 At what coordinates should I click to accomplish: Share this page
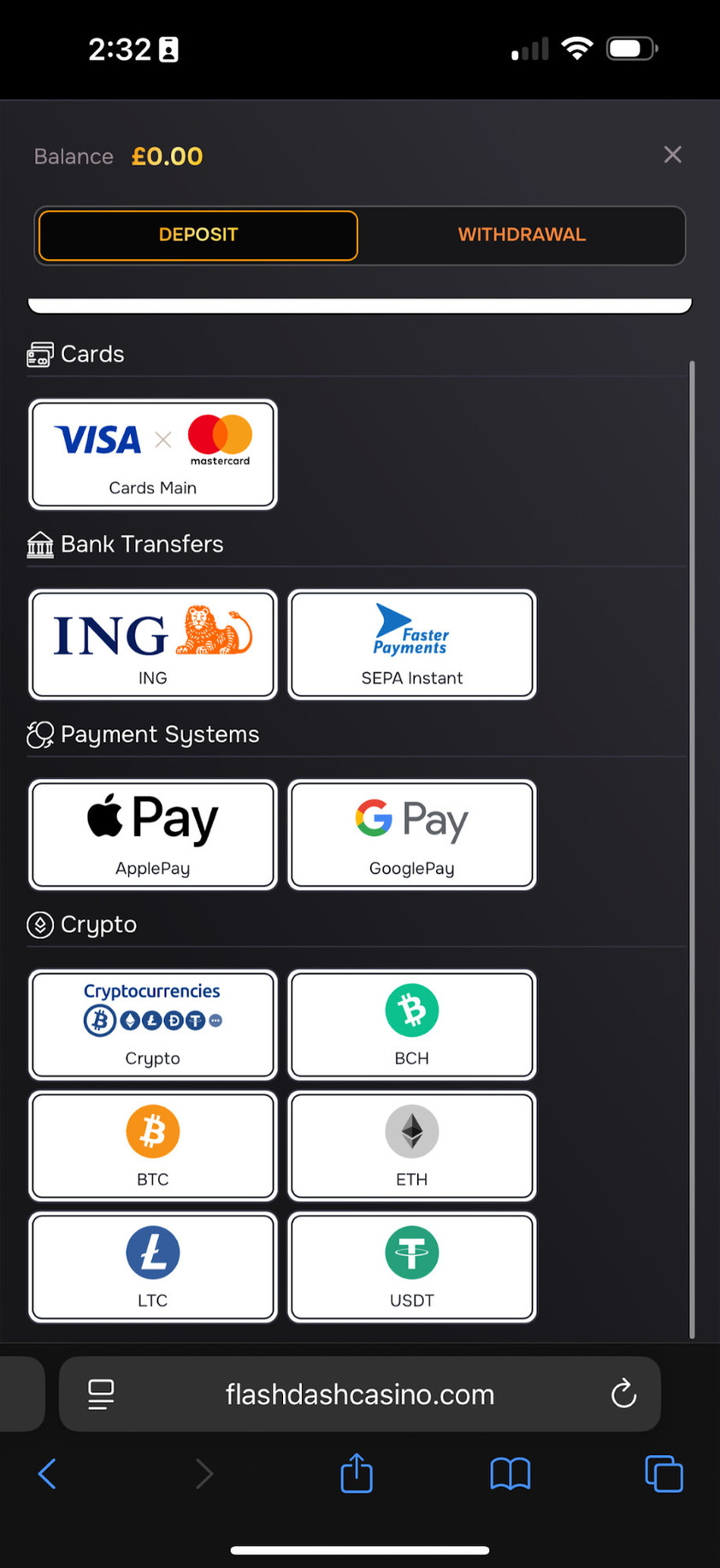[x=357, y=1473]
